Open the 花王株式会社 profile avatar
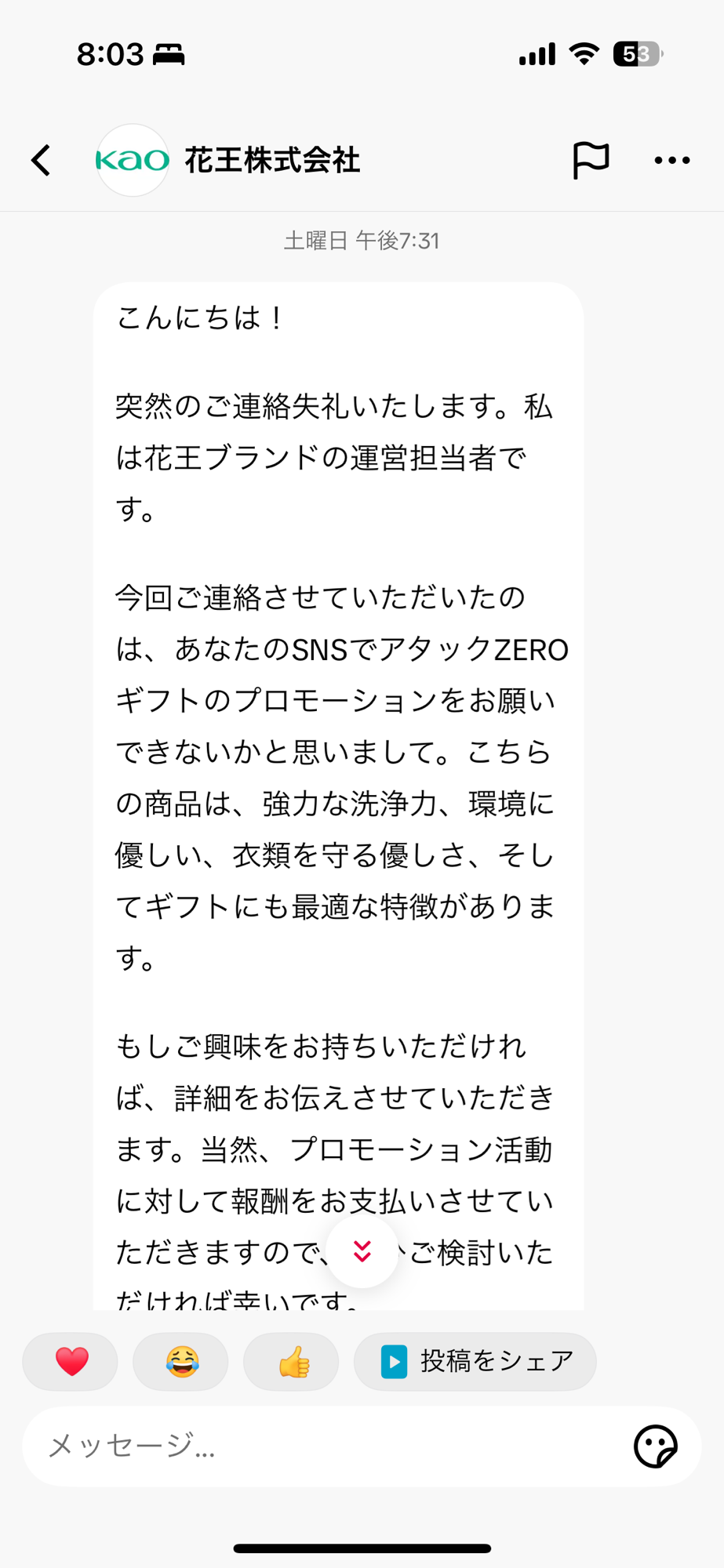Screen dimensions: 724x1568 click(132, 160)
